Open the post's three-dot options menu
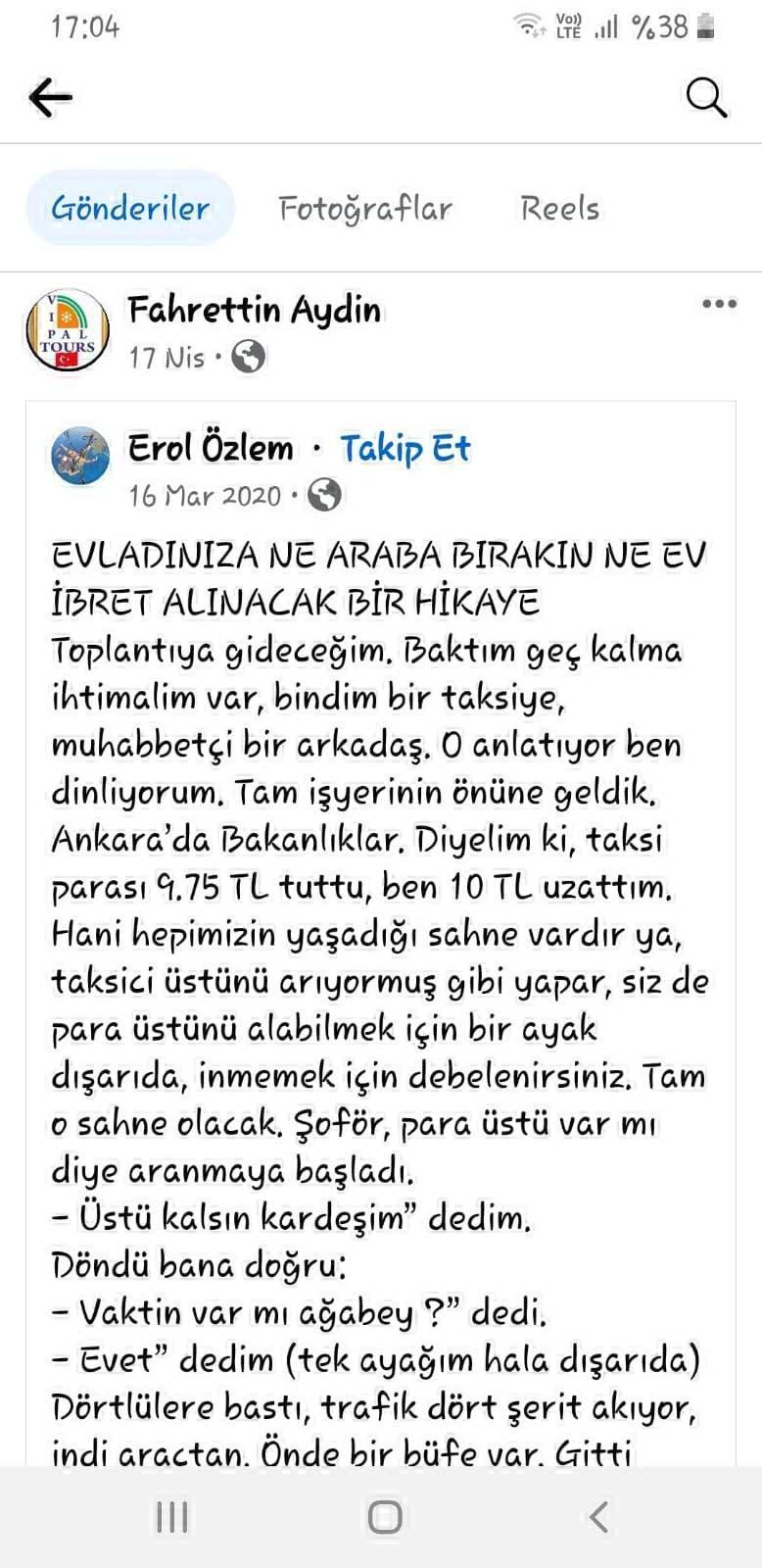This screenshot has height=1568, width=762. coord(719,304)
